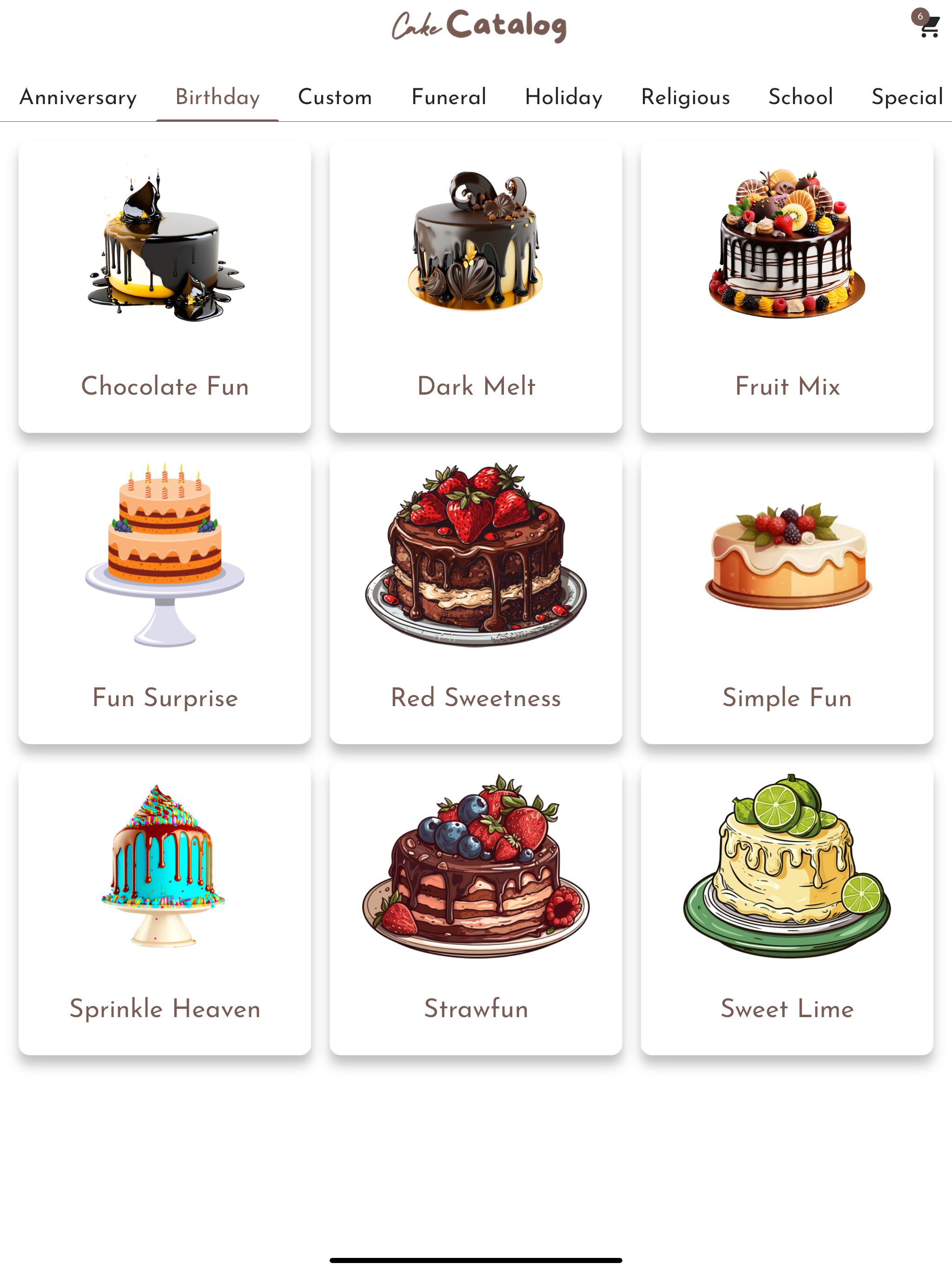
Task: Open the Fun Surprise cake card
Action: 165,598
